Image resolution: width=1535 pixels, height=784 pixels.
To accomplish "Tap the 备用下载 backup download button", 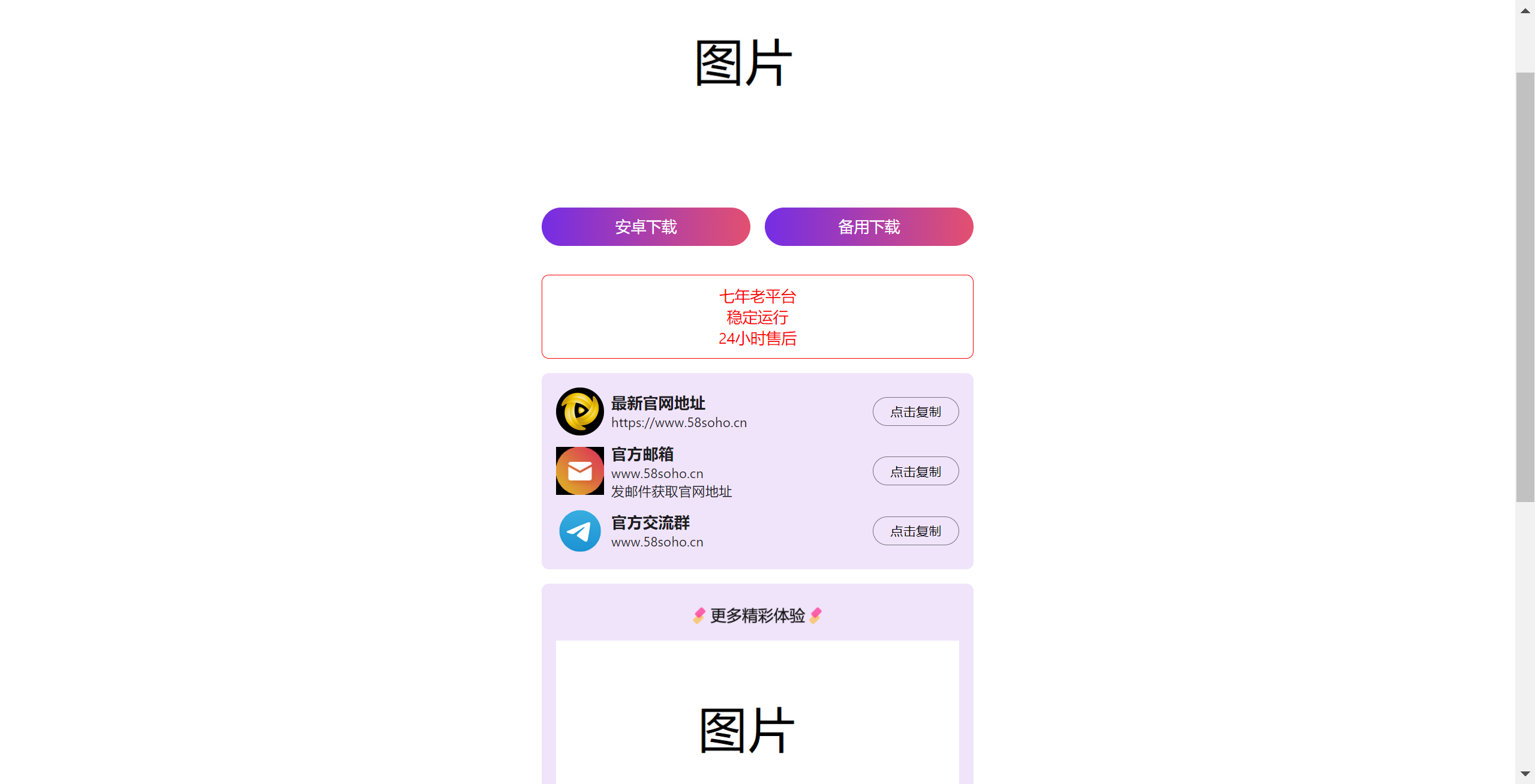I will (869, 227).
